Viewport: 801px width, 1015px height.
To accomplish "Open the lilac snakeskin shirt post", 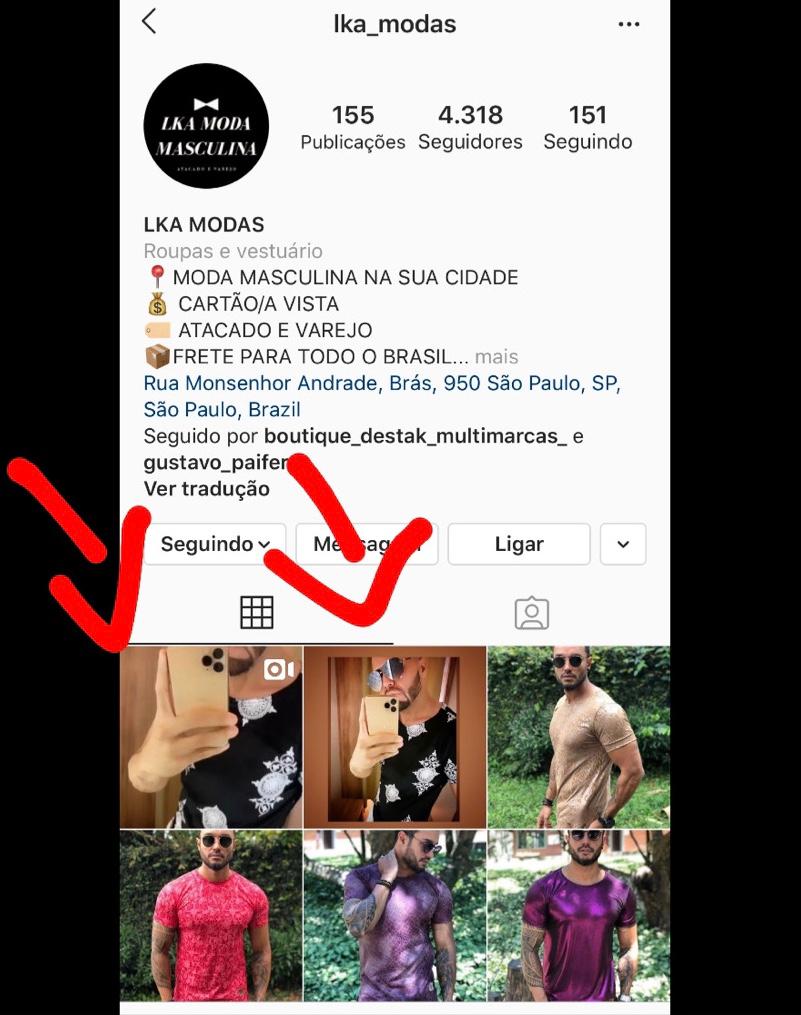I will point(395,915).
